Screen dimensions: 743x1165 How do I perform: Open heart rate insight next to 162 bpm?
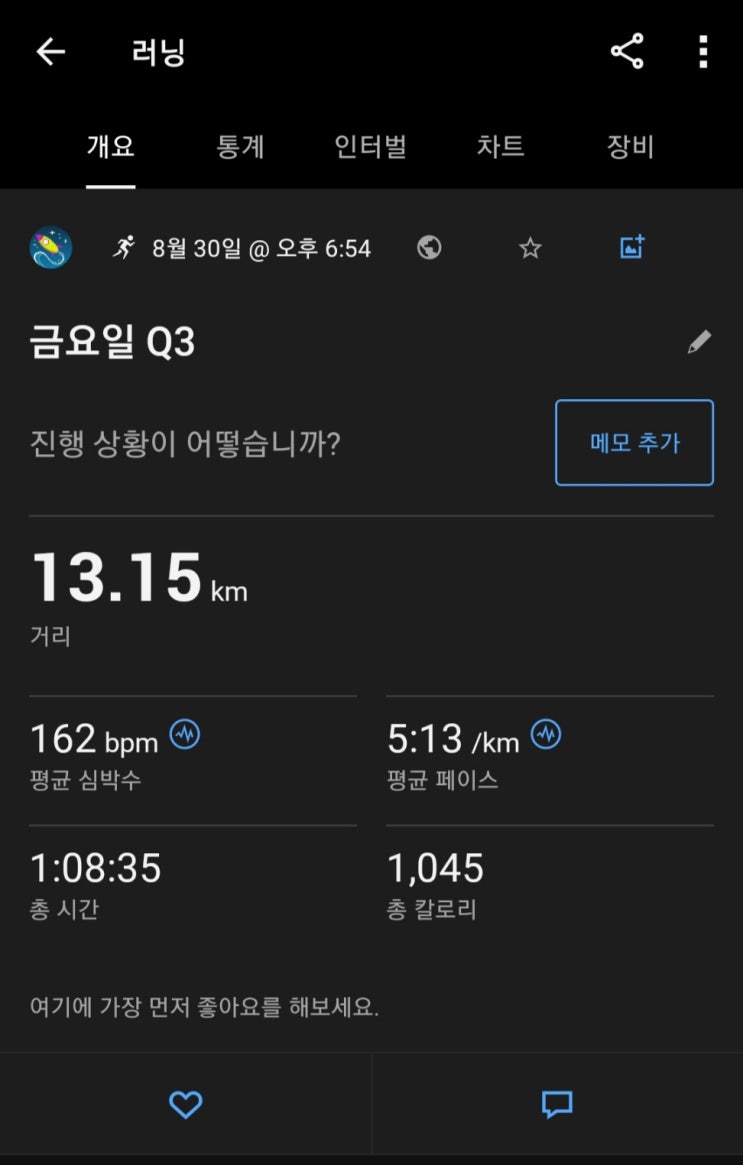point(185,735)
